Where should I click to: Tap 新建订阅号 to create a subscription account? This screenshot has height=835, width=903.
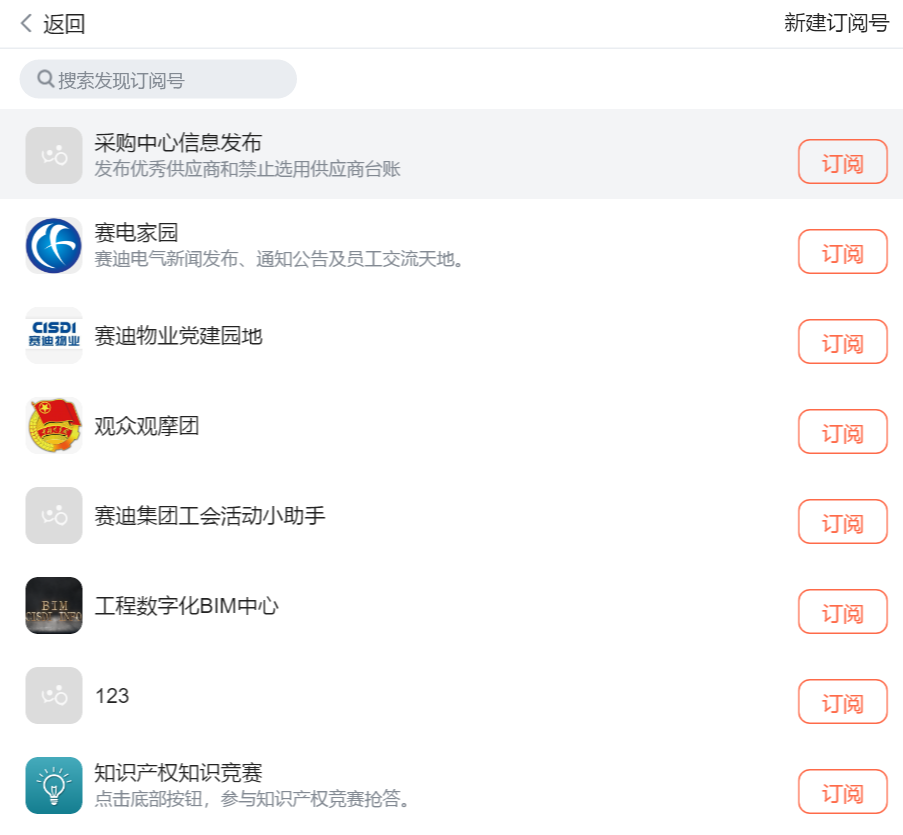click(836, 24)
